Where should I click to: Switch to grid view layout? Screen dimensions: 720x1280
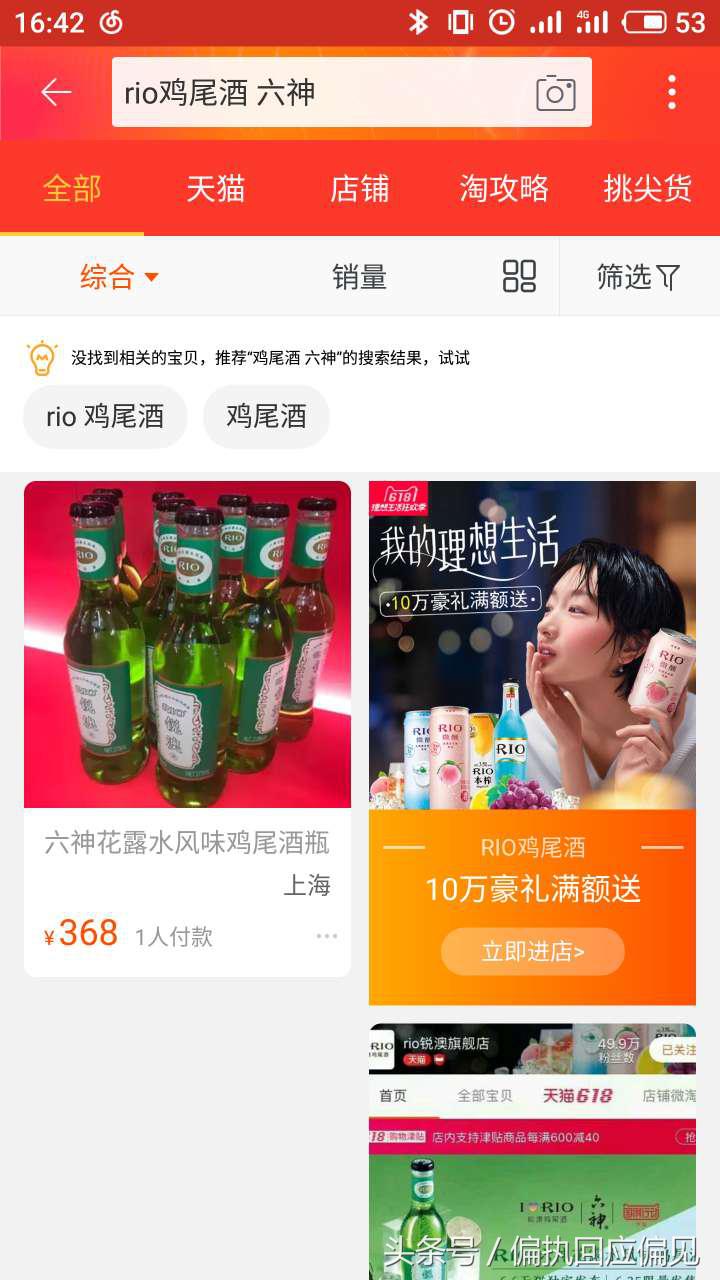coord(518,277)
